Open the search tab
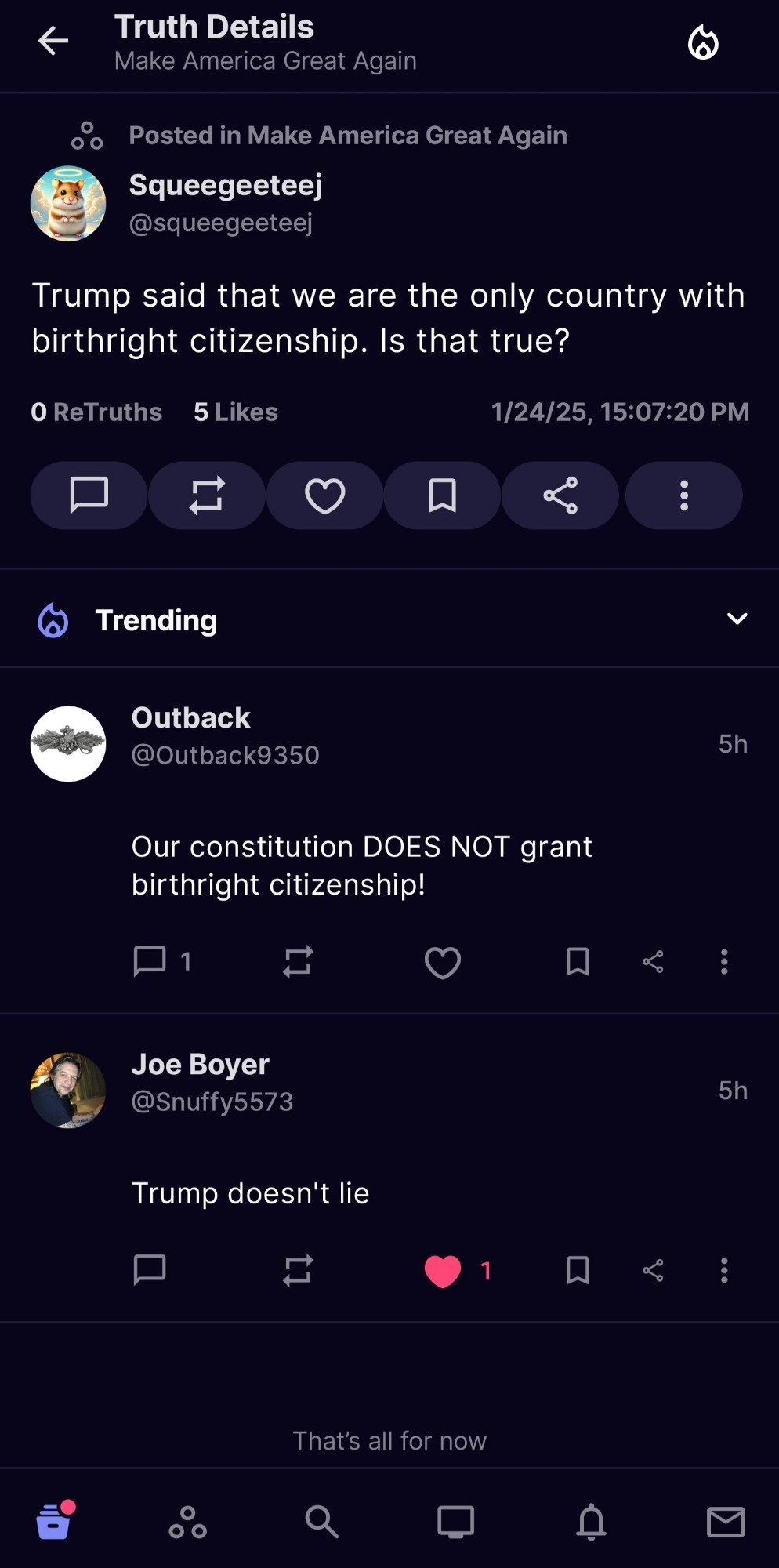This screenshot has height=1568, width=779. 321,1522
